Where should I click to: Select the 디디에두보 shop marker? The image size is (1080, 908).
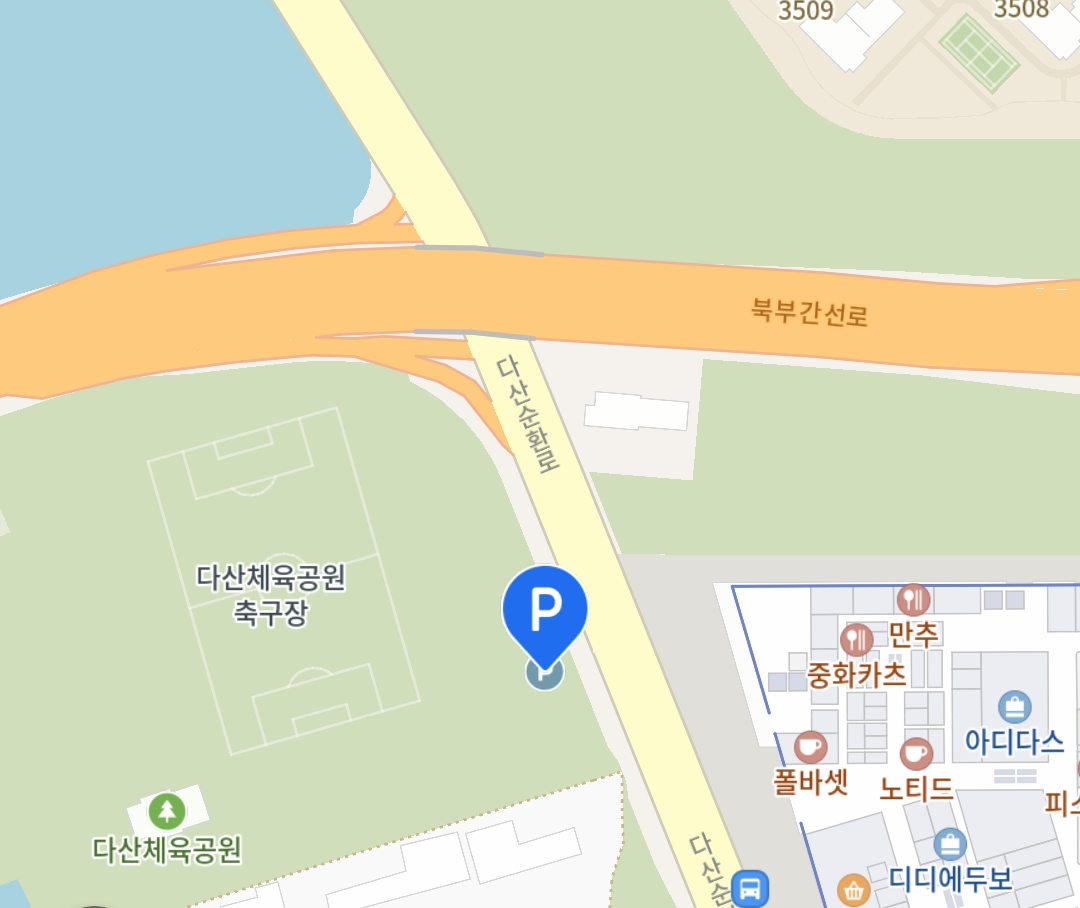pos(950,845)
